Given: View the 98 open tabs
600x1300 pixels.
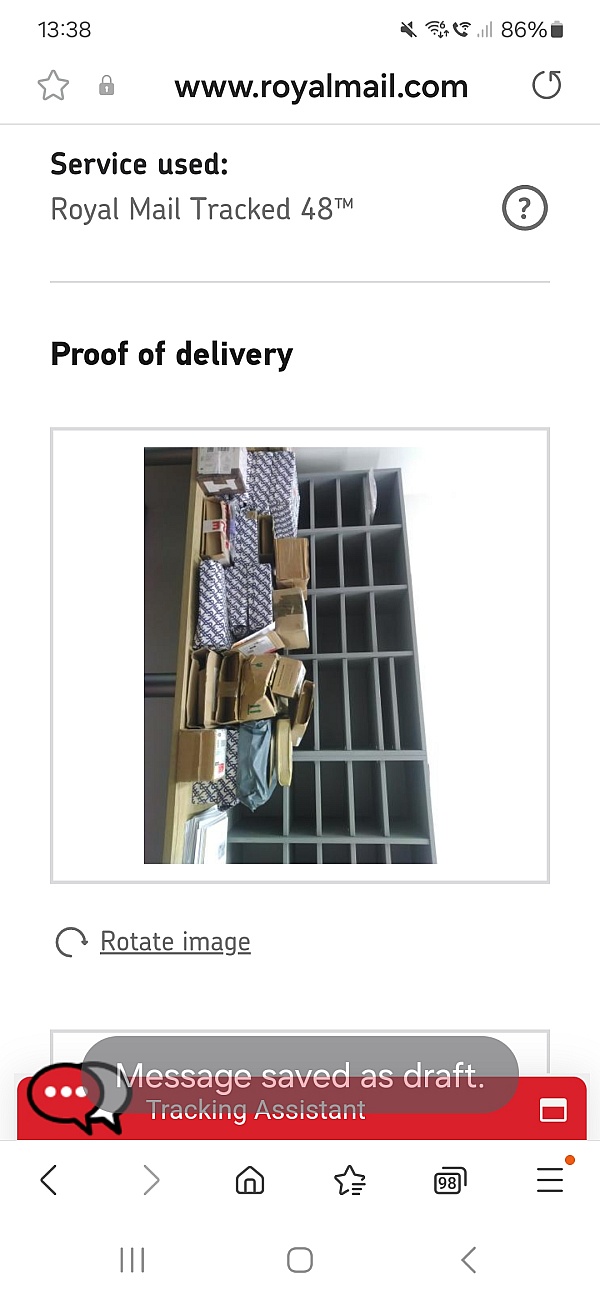Looking at the screenshot, I should pyautogui.click(x=450, y=1182).
